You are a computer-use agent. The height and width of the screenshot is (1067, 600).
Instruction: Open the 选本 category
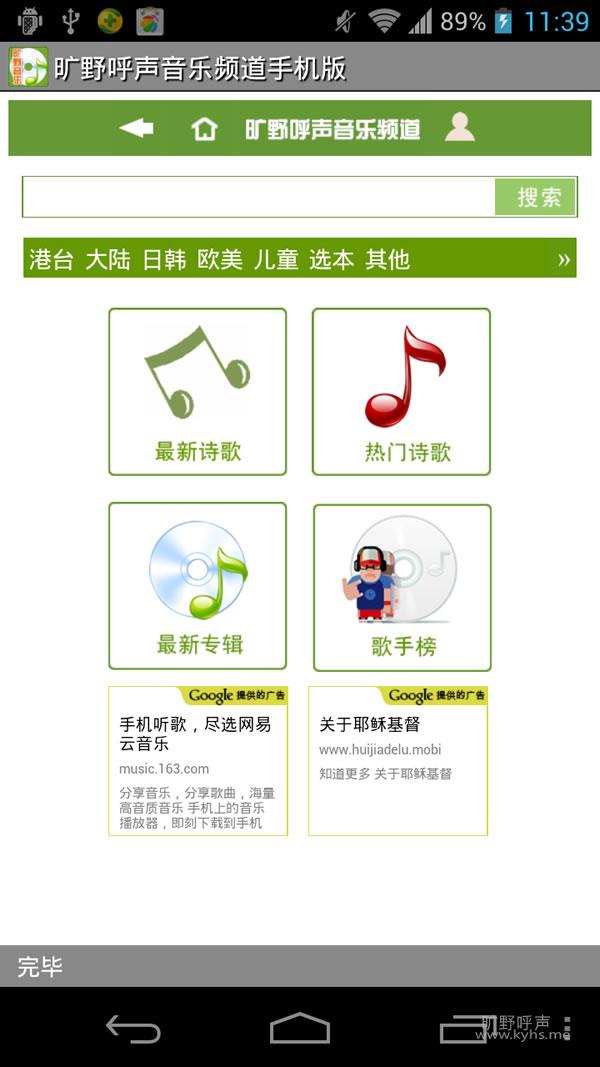[331, 259]
